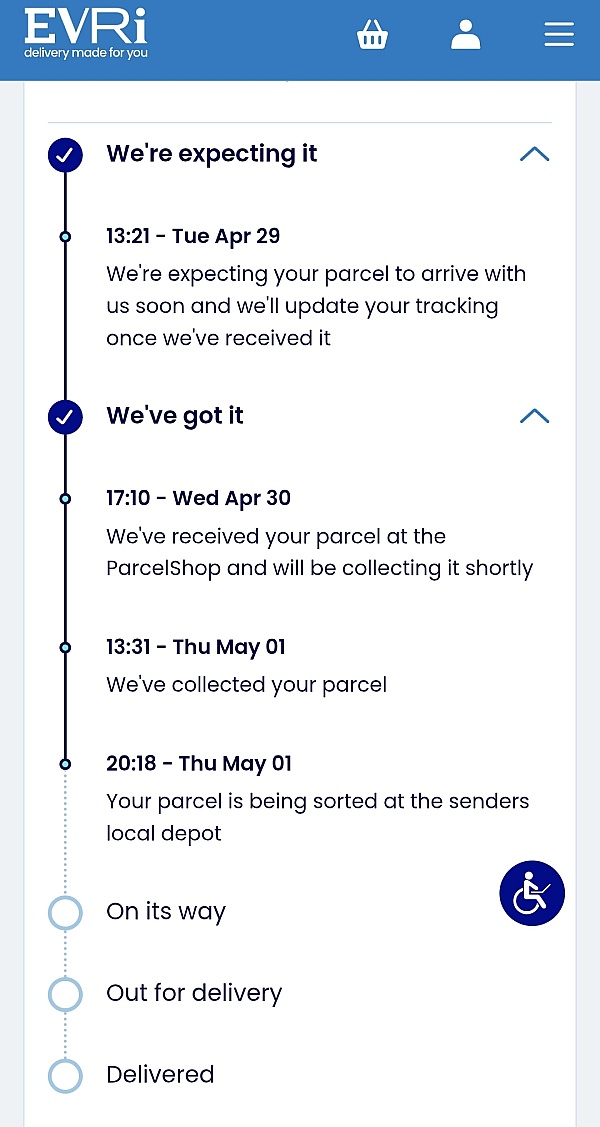This screenshot has height=1127, width=600.
Task: Open the hamburger menu
Action: (x=559, y=34)
